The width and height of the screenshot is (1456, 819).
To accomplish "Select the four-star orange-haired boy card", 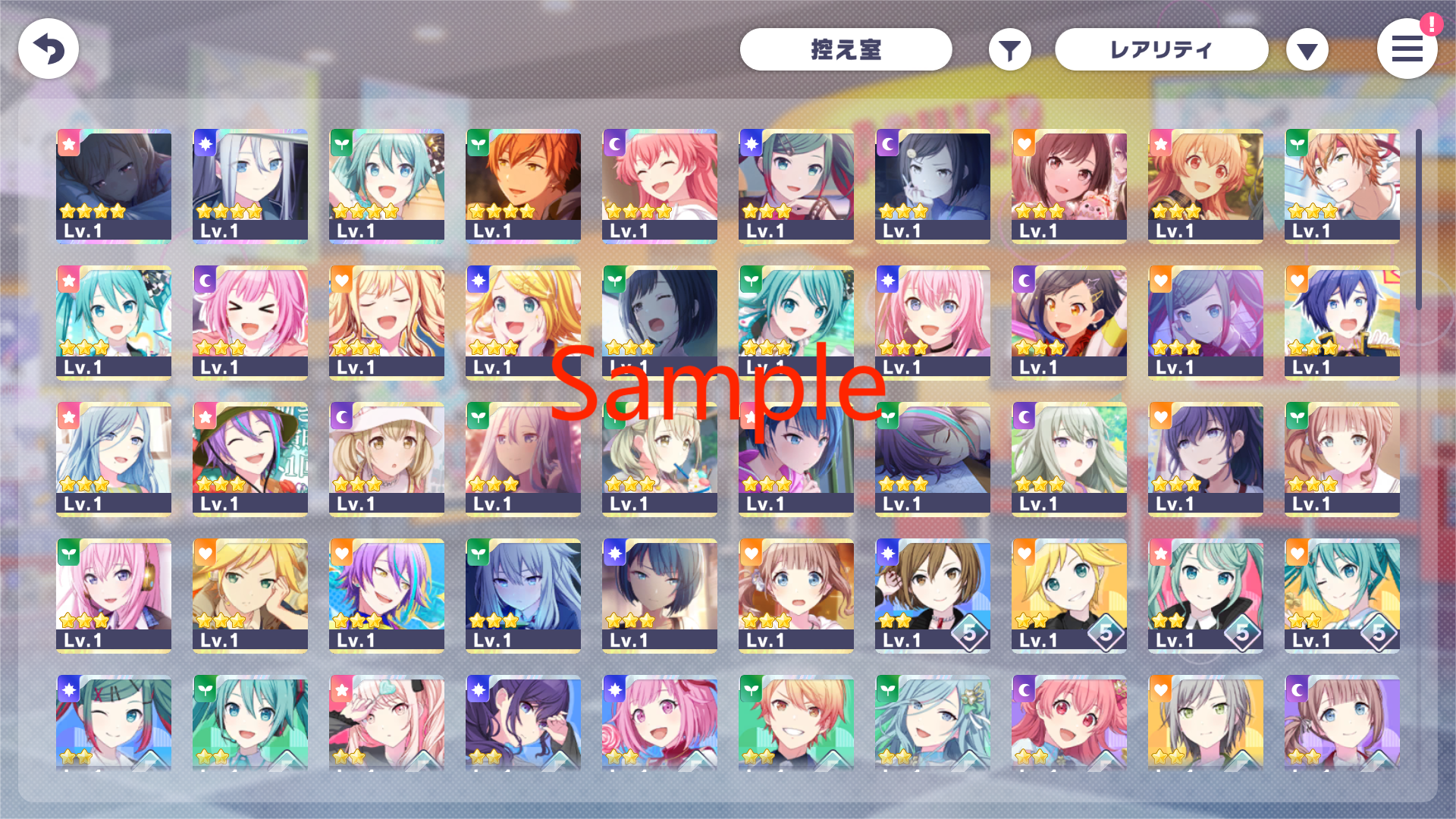I will 523,186.
